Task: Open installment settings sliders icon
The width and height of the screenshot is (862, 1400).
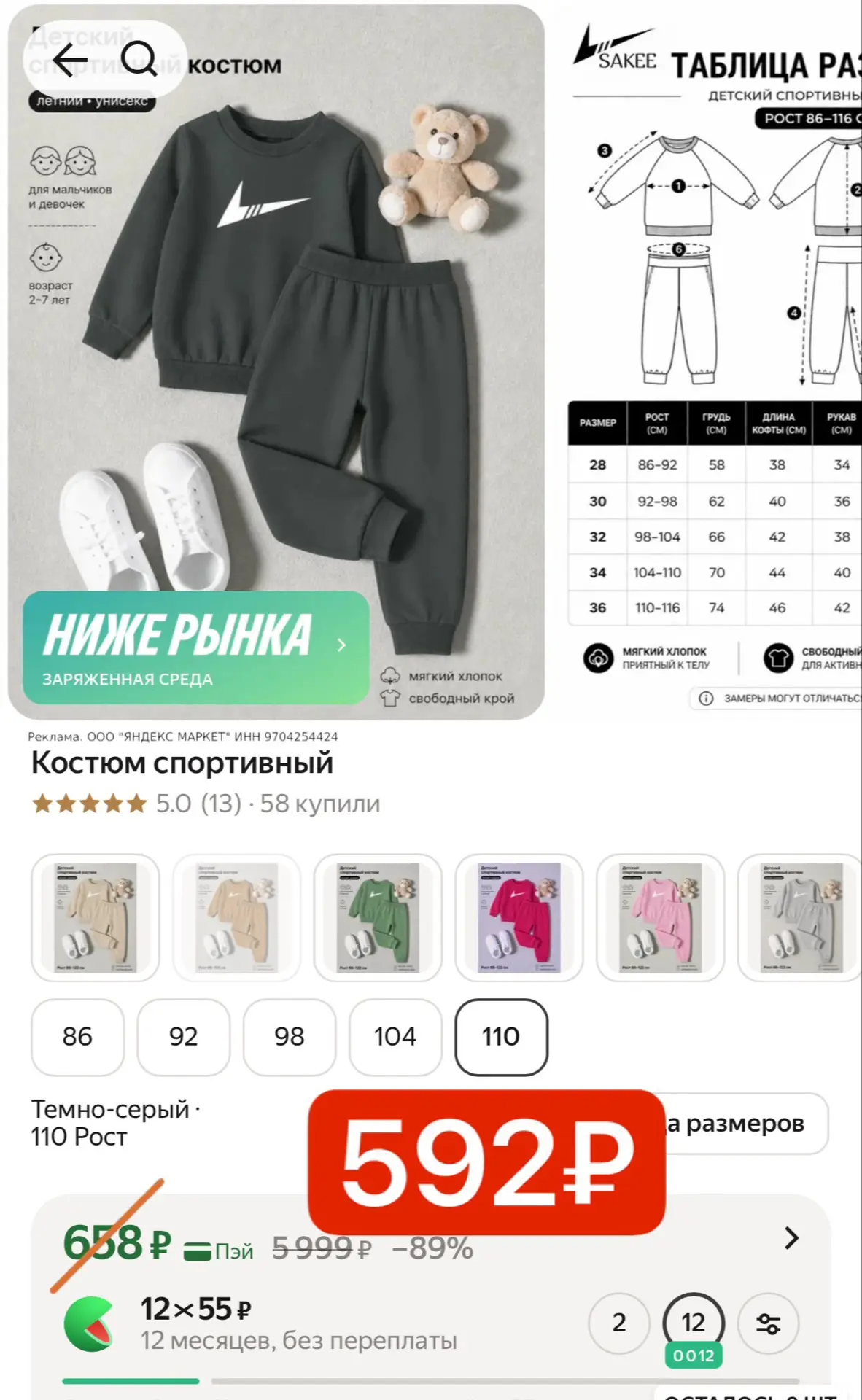Action: pyautogui.click(x=768, y=1323)
